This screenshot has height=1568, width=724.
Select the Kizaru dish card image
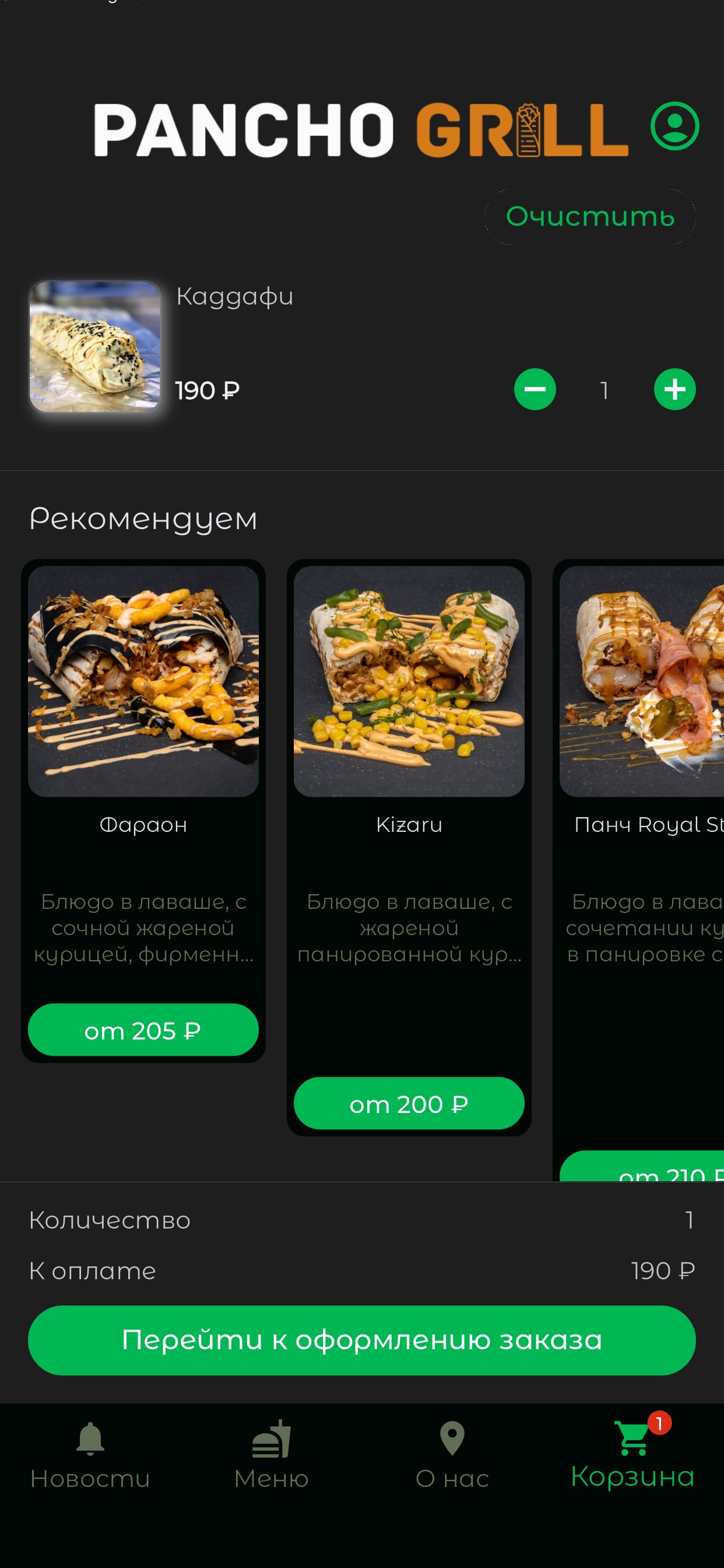[409, 682]
